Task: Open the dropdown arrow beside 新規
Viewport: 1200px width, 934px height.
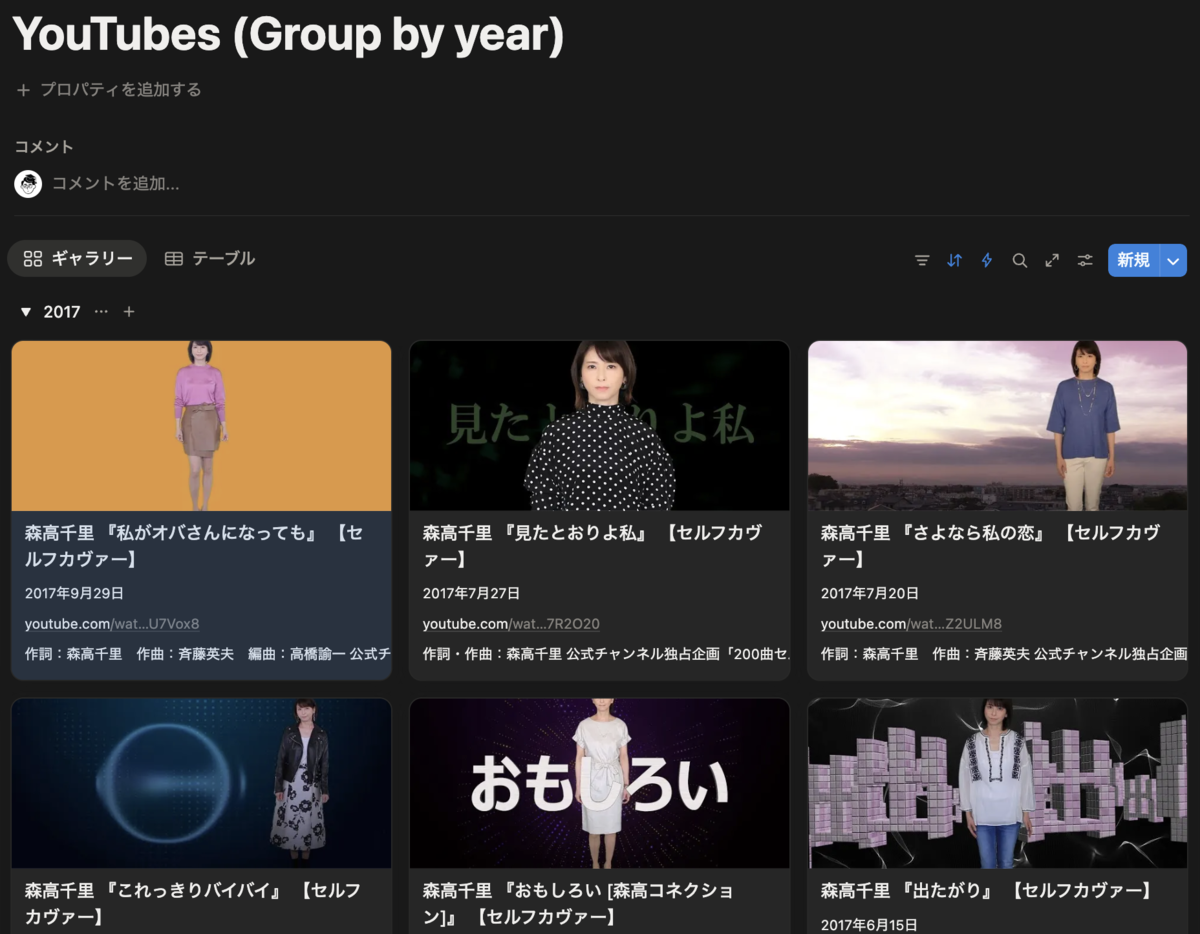Action: point(1174,260)
